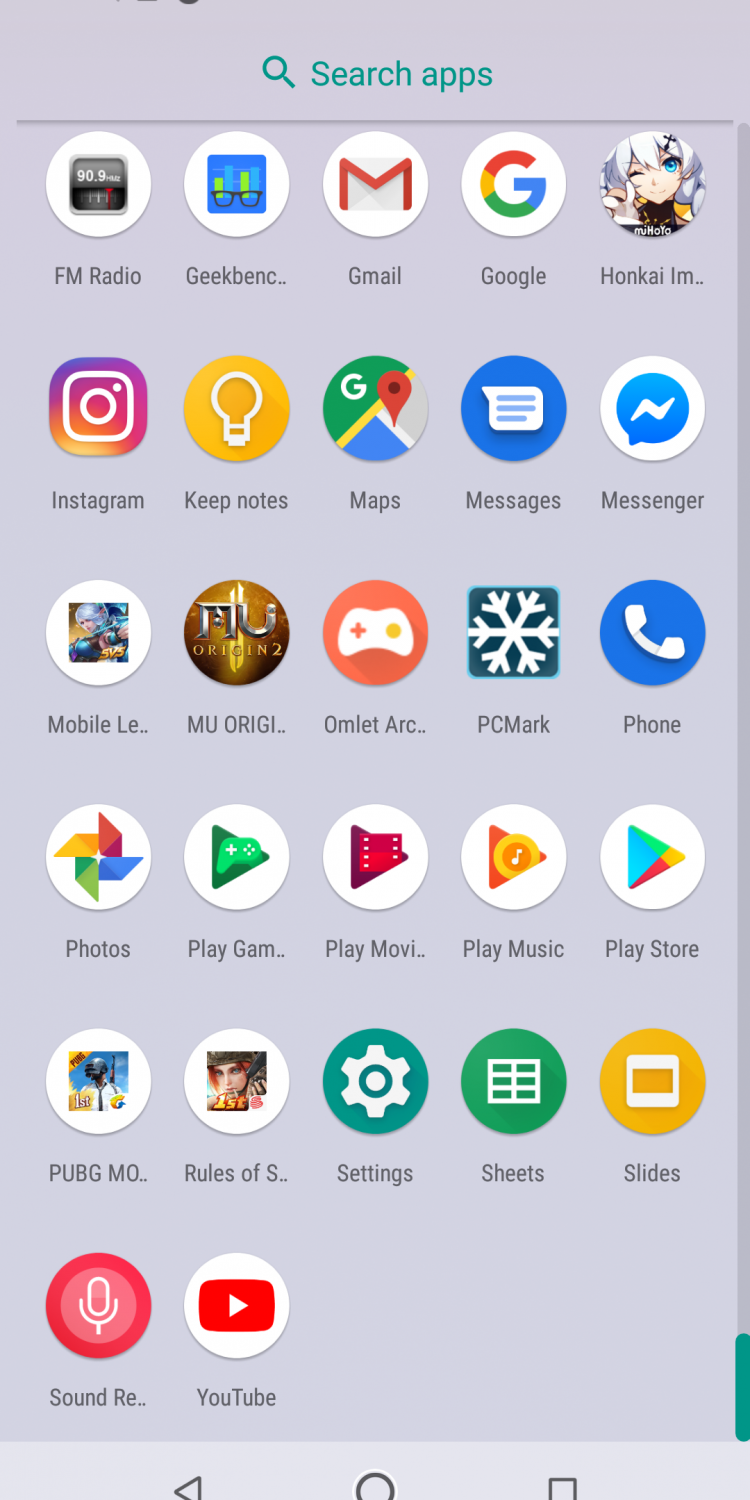
Task: Open the Messages app
Action: 513,409
